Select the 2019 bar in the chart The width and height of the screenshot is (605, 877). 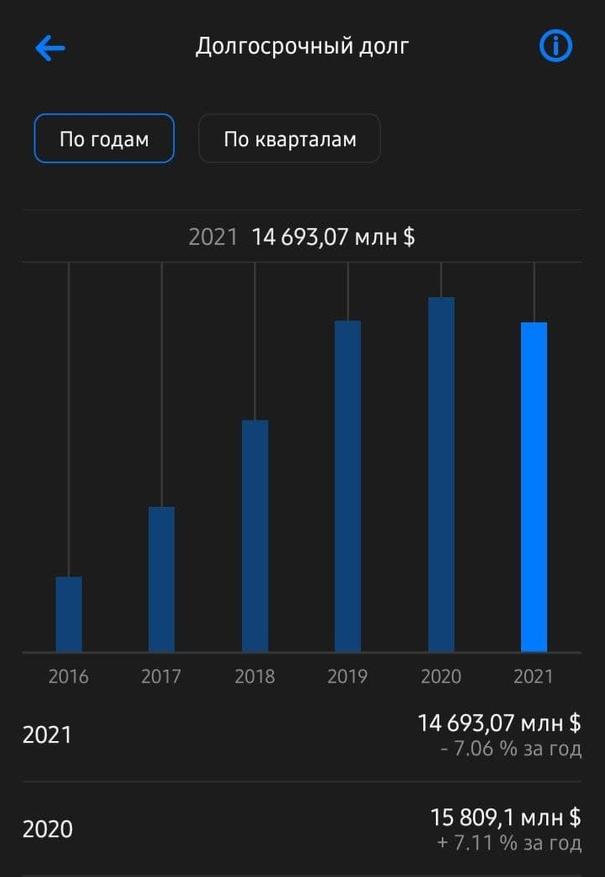pos(348,486)
